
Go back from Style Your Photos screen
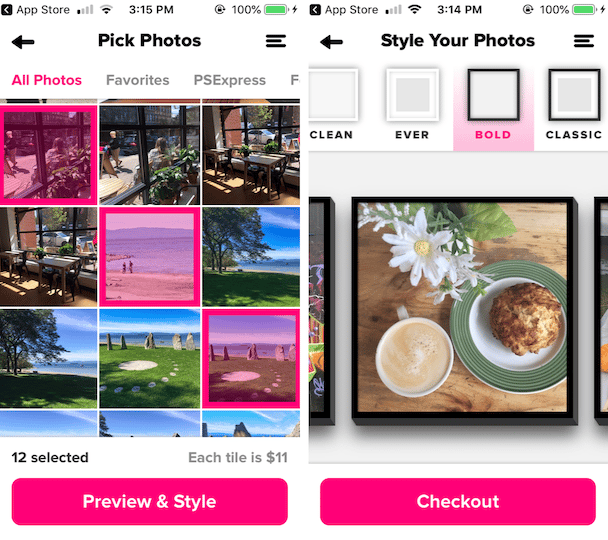(x=331, y=42)
